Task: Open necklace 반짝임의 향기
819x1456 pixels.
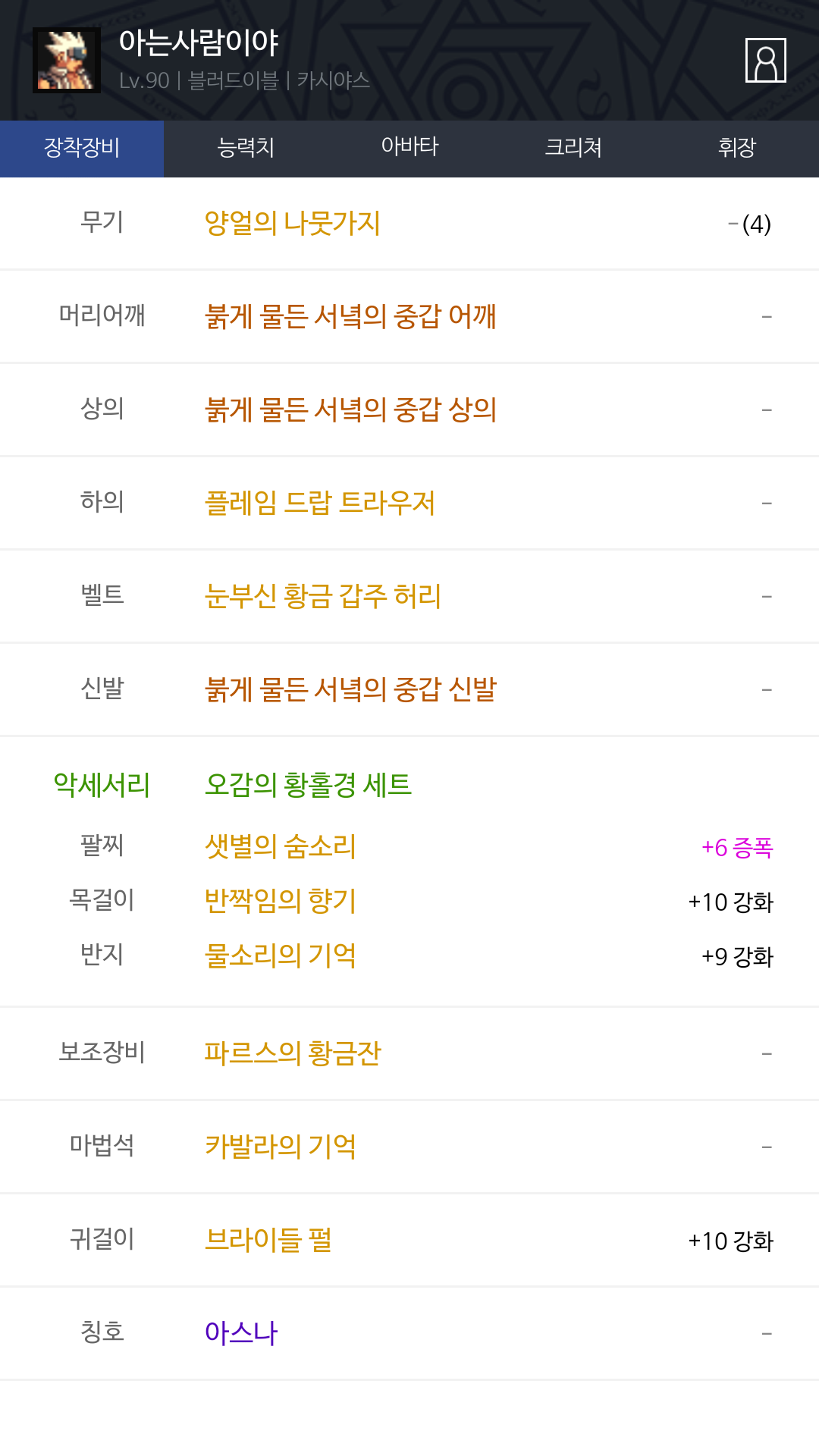Action: click(x=281, y=901)
